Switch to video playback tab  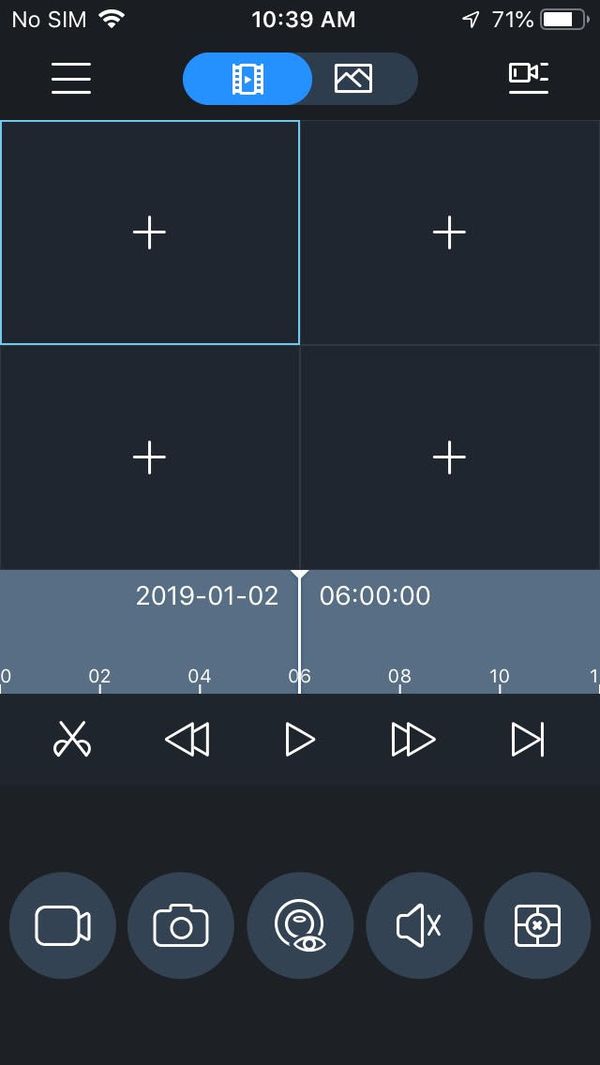pyautogui.click(x=247, y=78)
